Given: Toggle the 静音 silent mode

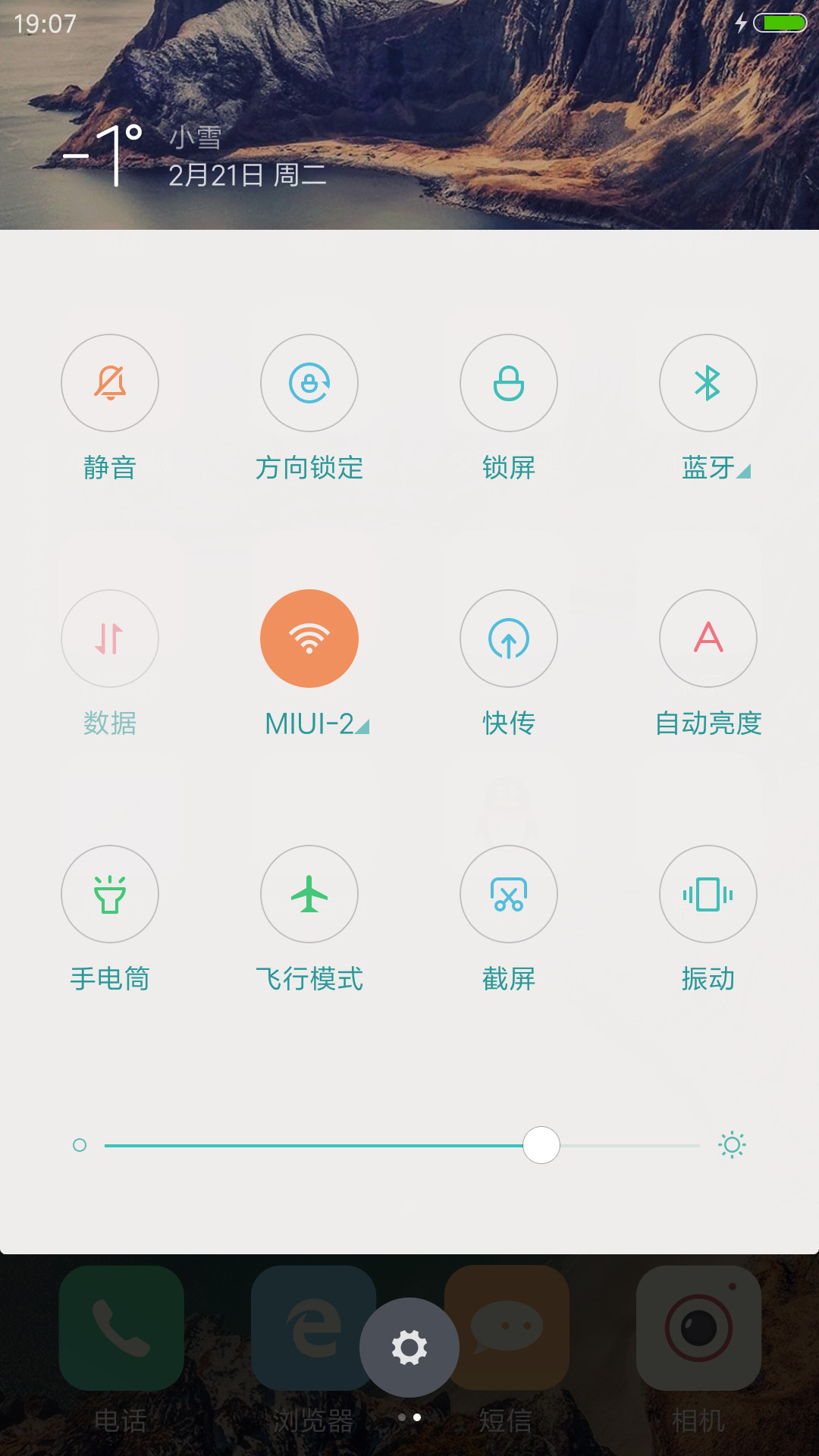Looking at the screenshot, I should click(x=110, y=383).
